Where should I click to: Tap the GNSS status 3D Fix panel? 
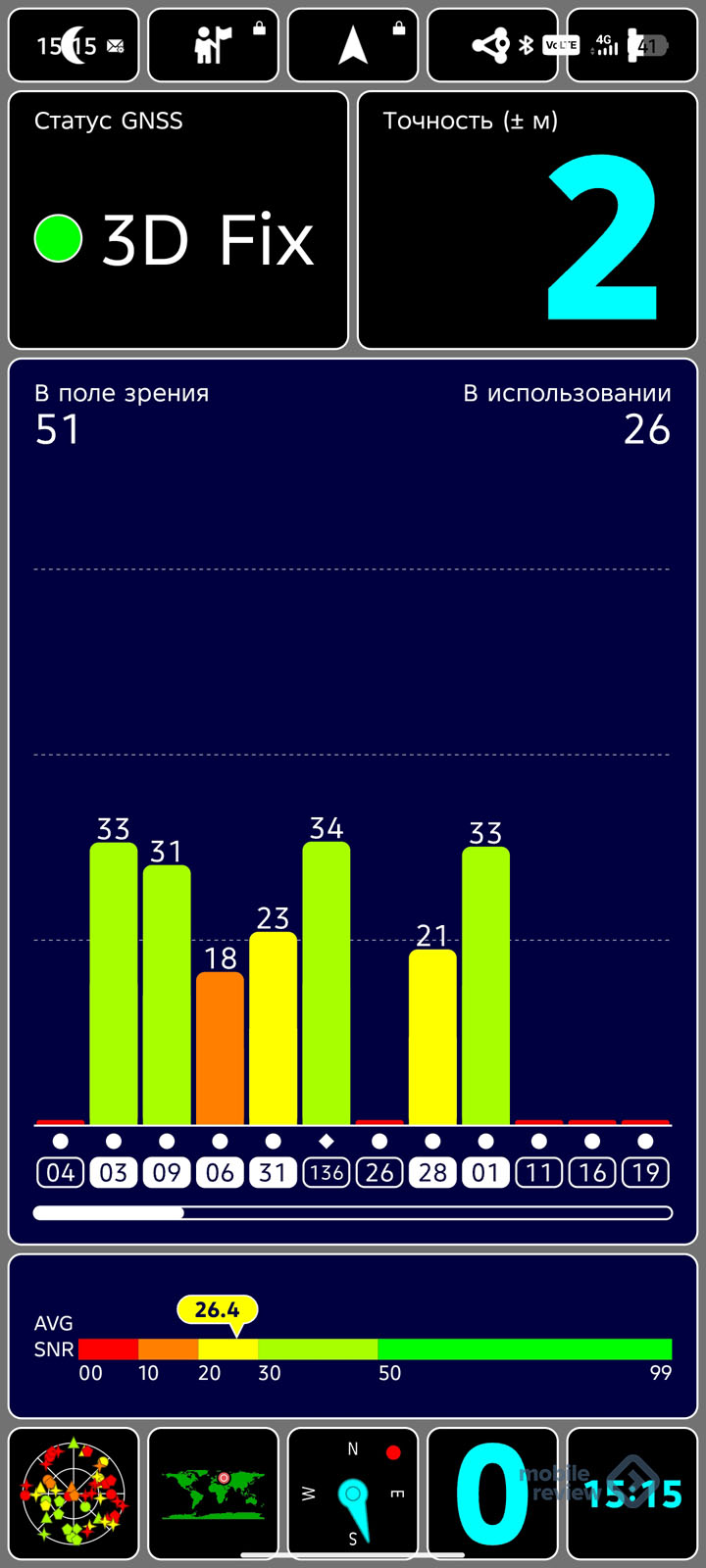(x=178, y=220)
